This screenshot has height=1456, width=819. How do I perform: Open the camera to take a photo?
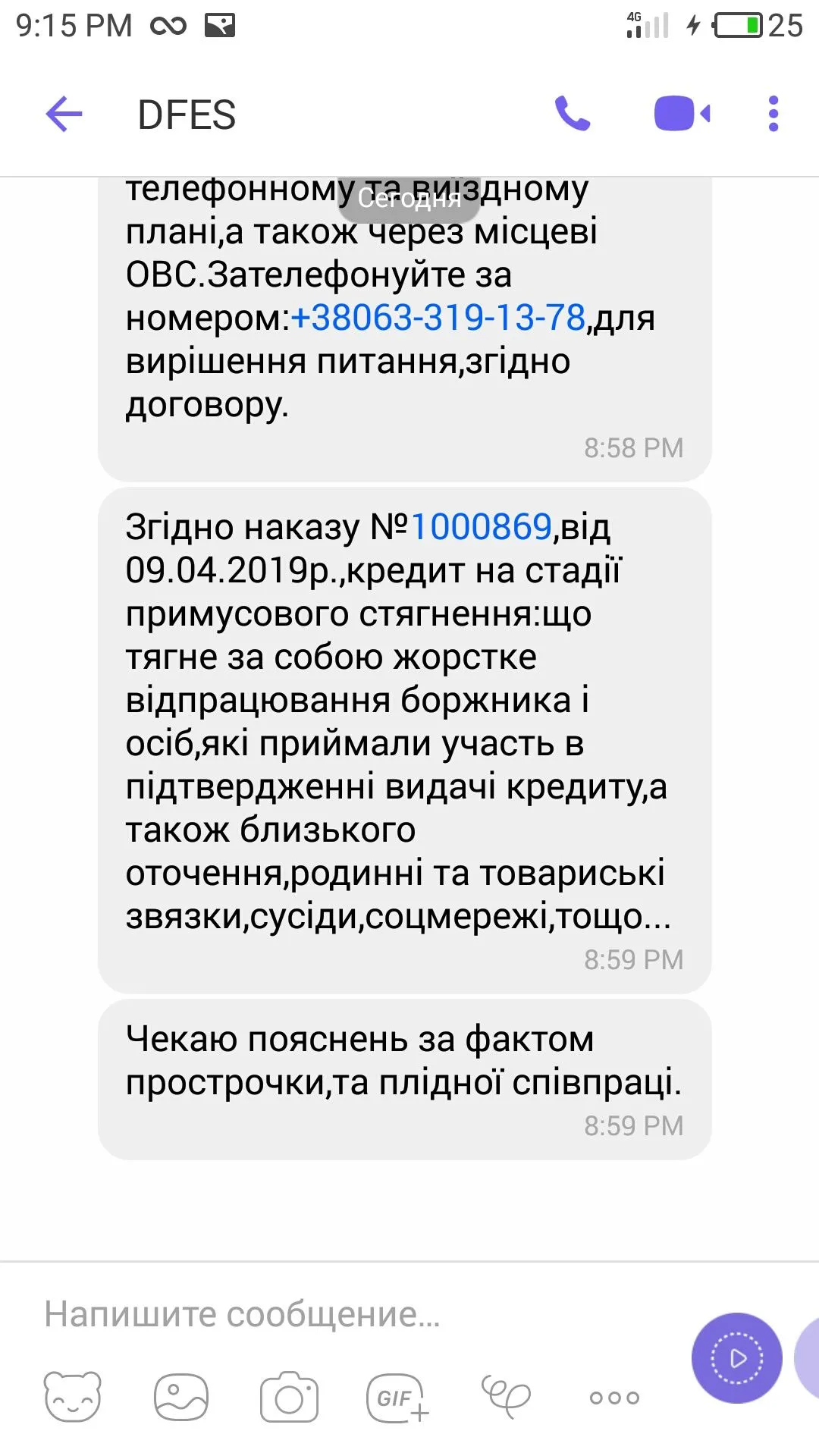(x=289, y=1397)
